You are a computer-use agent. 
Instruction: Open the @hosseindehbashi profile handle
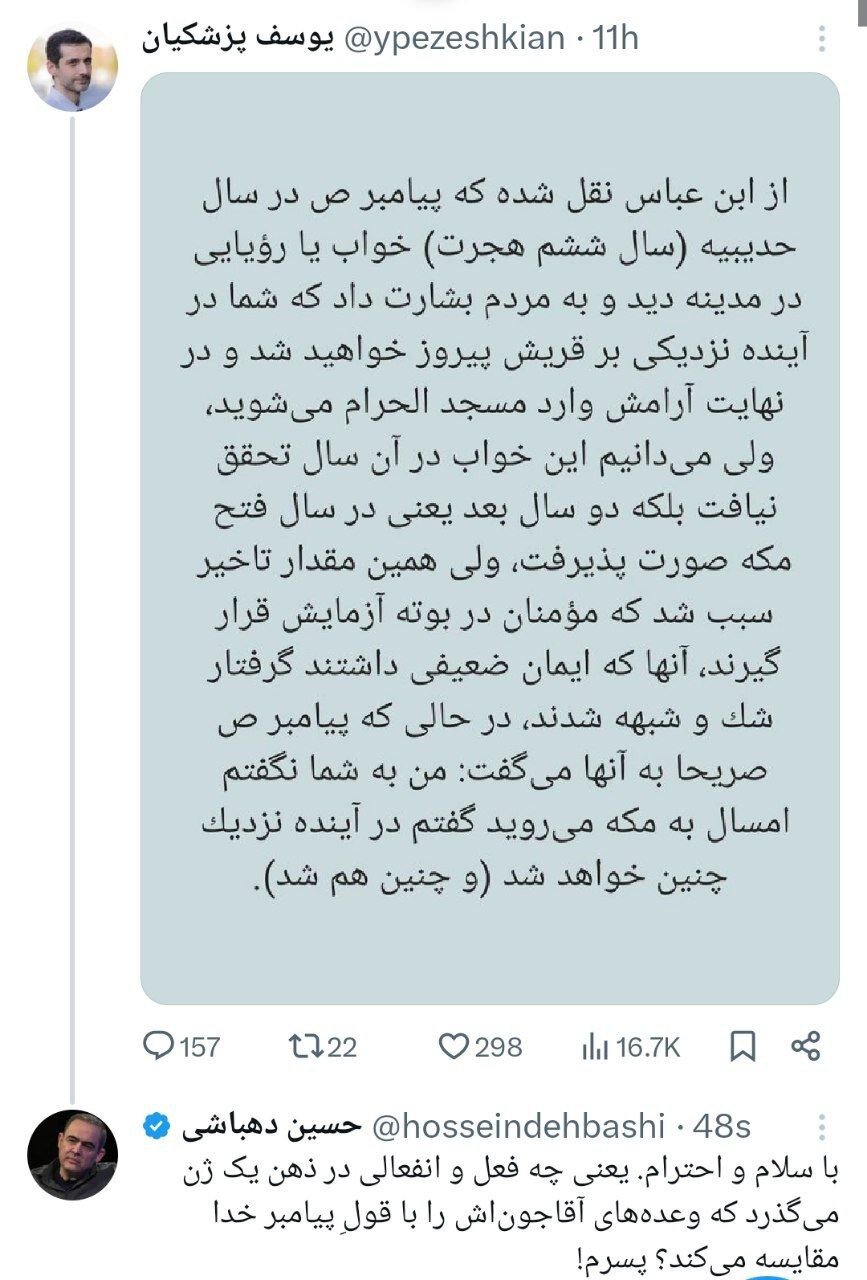(x=519, y=1127)
